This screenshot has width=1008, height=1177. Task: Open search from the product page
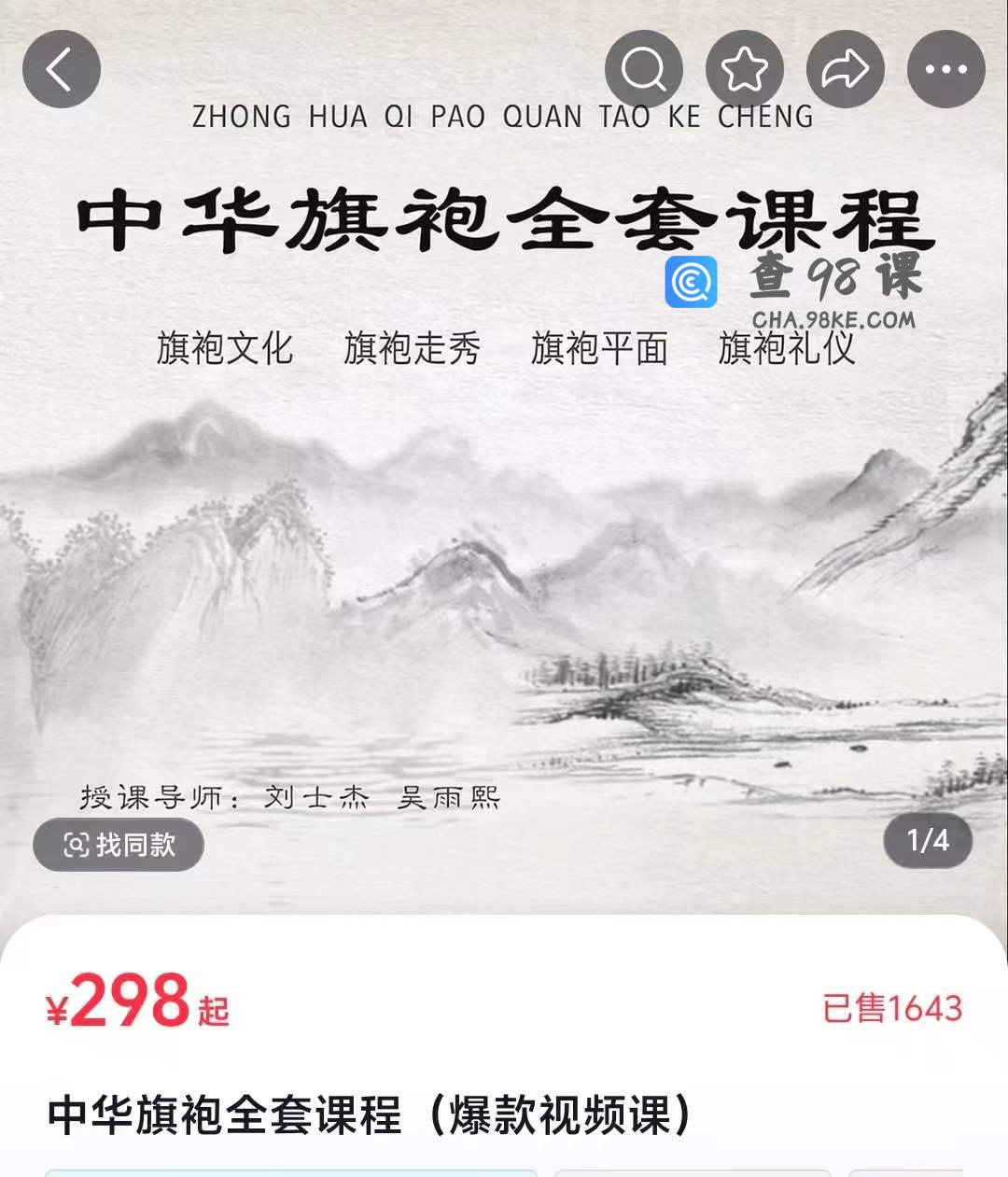click(644, 69)
